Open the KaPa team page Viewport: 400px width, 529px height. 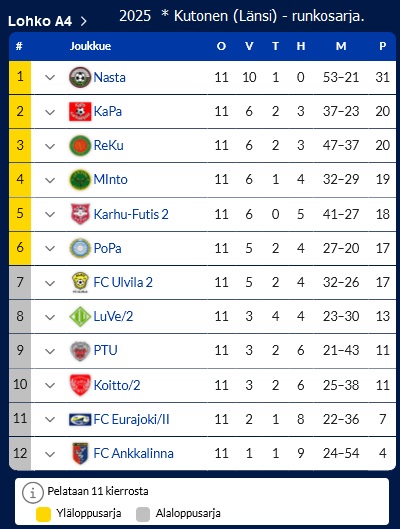pos(108,111)
